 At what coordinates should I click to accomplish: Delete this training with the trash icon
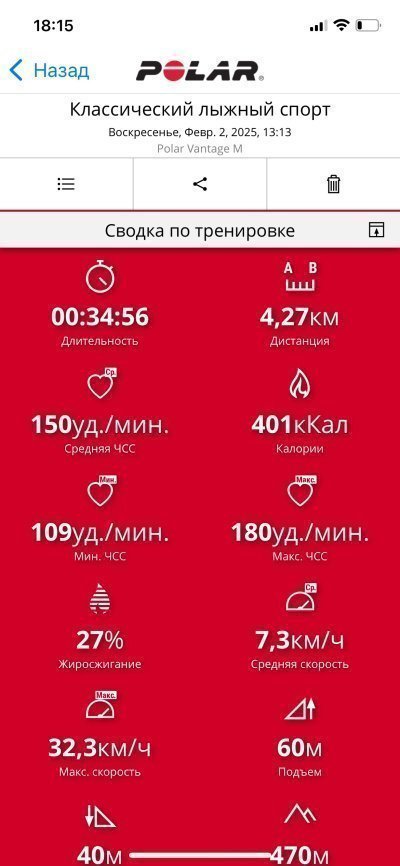pos(334,184)
